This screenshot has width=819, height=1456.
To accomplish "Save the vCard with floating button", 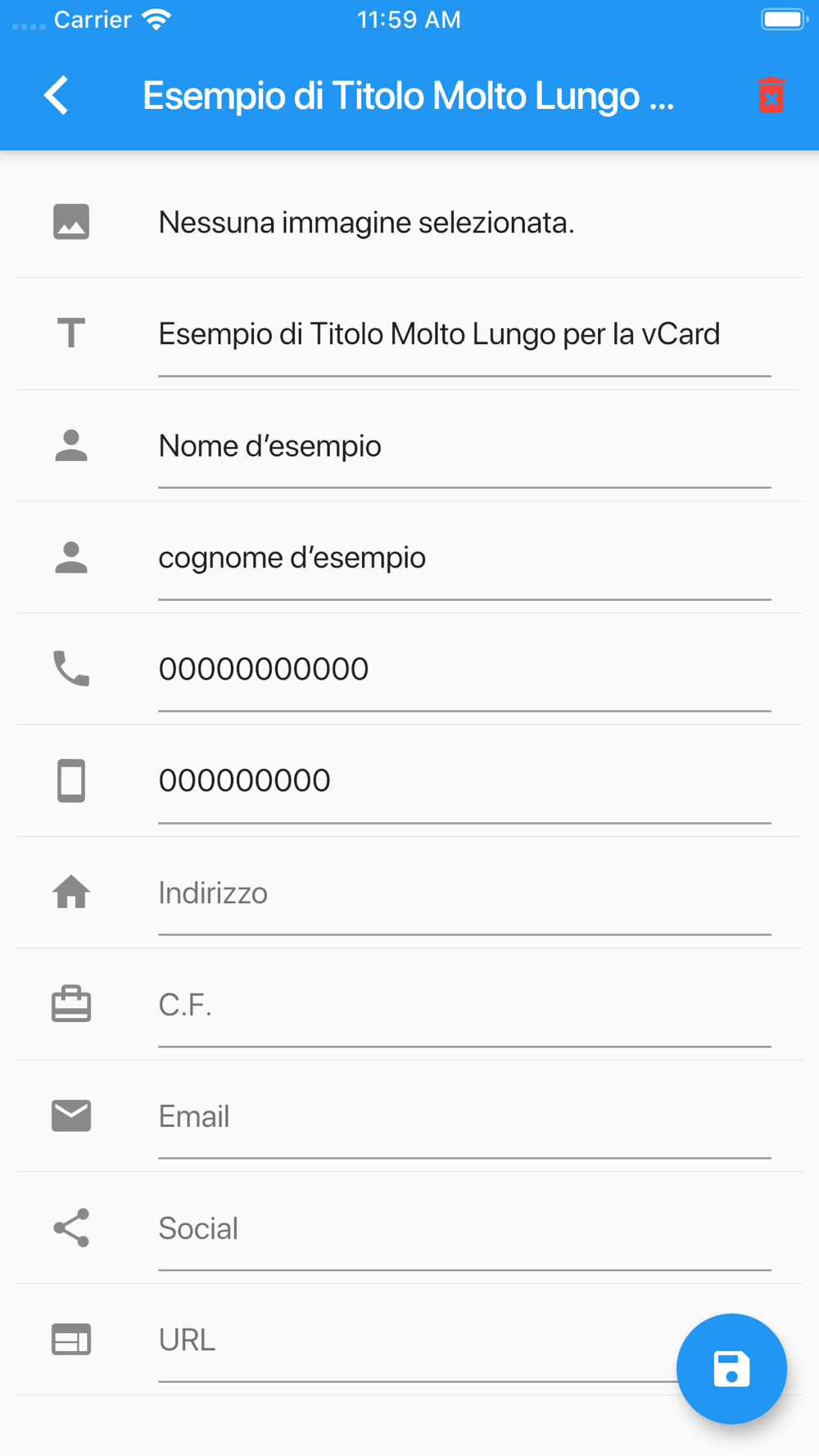I will tap(731, 1368).
